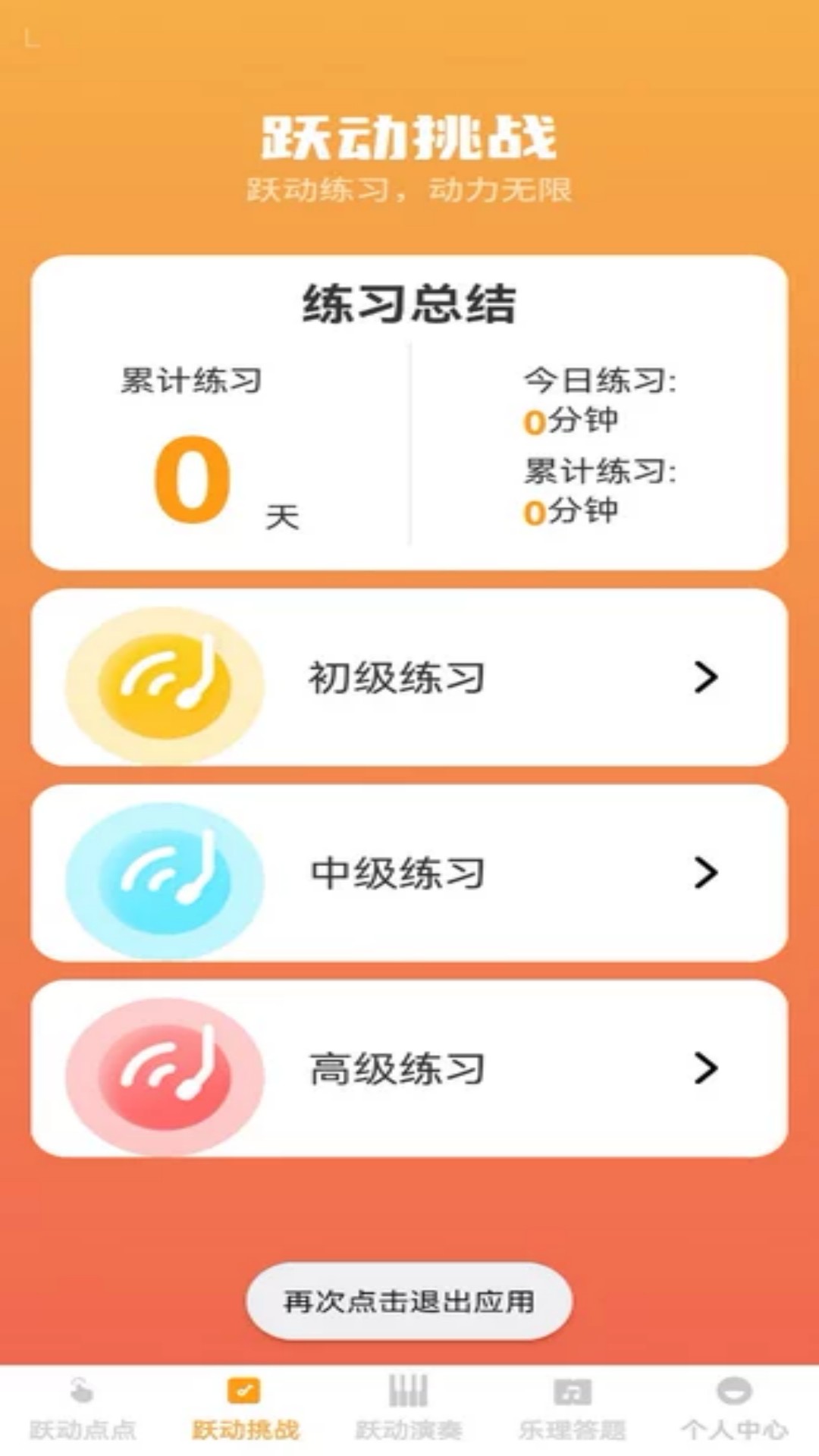Viewport: 819px width, 1456px height.
Task: Click the 跃动点点 hand icon in navigation
Action: point(82,1395)
